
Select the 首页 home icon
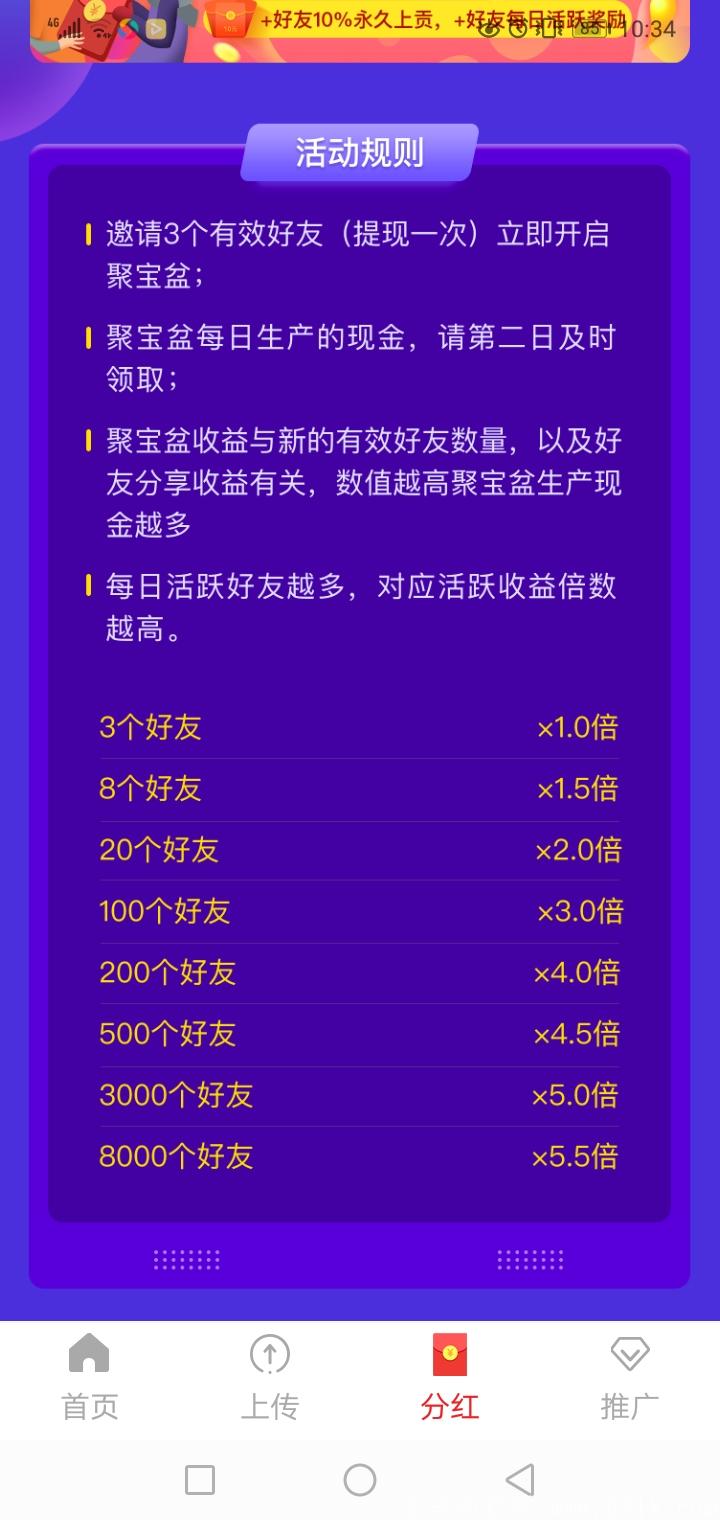(90, 1354)
